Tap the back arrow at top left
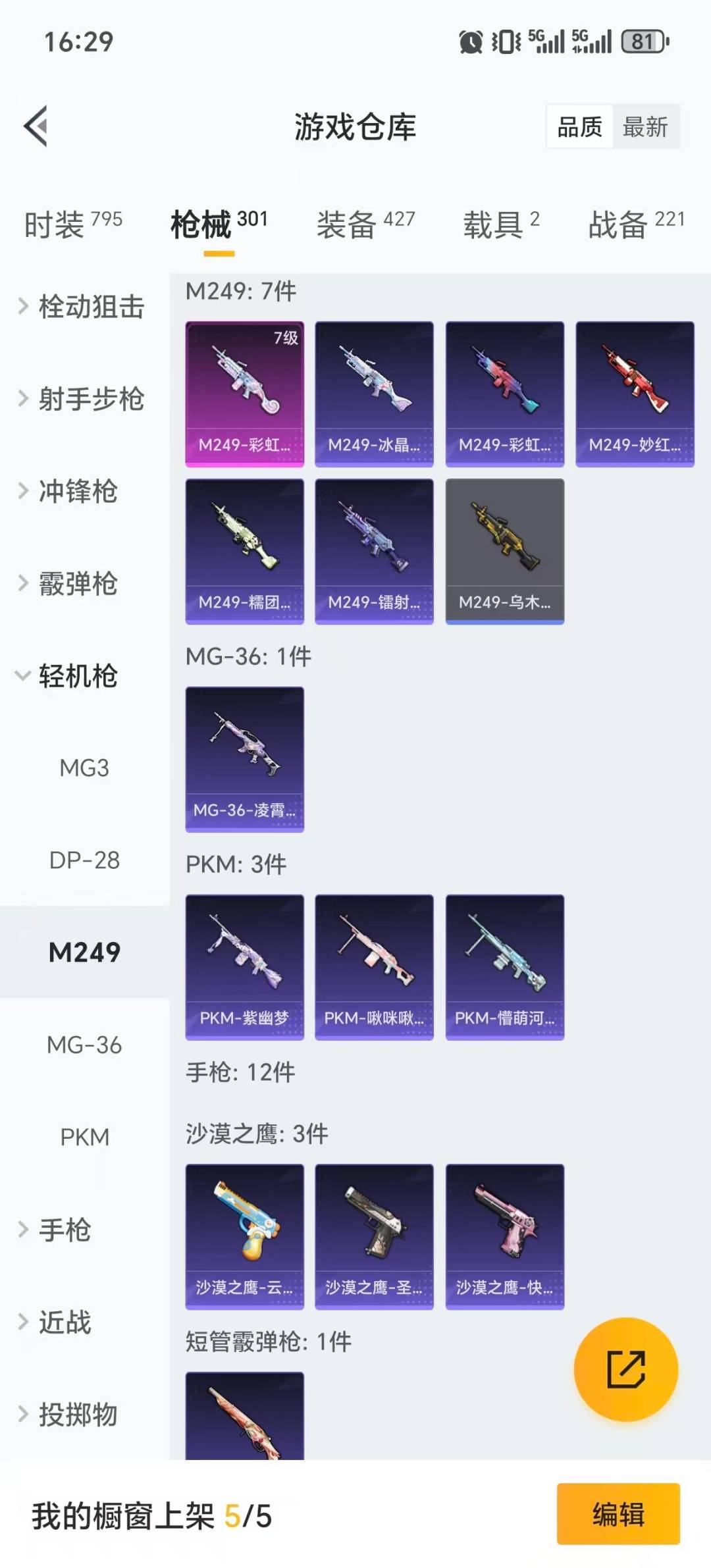 tap(36, 127)
